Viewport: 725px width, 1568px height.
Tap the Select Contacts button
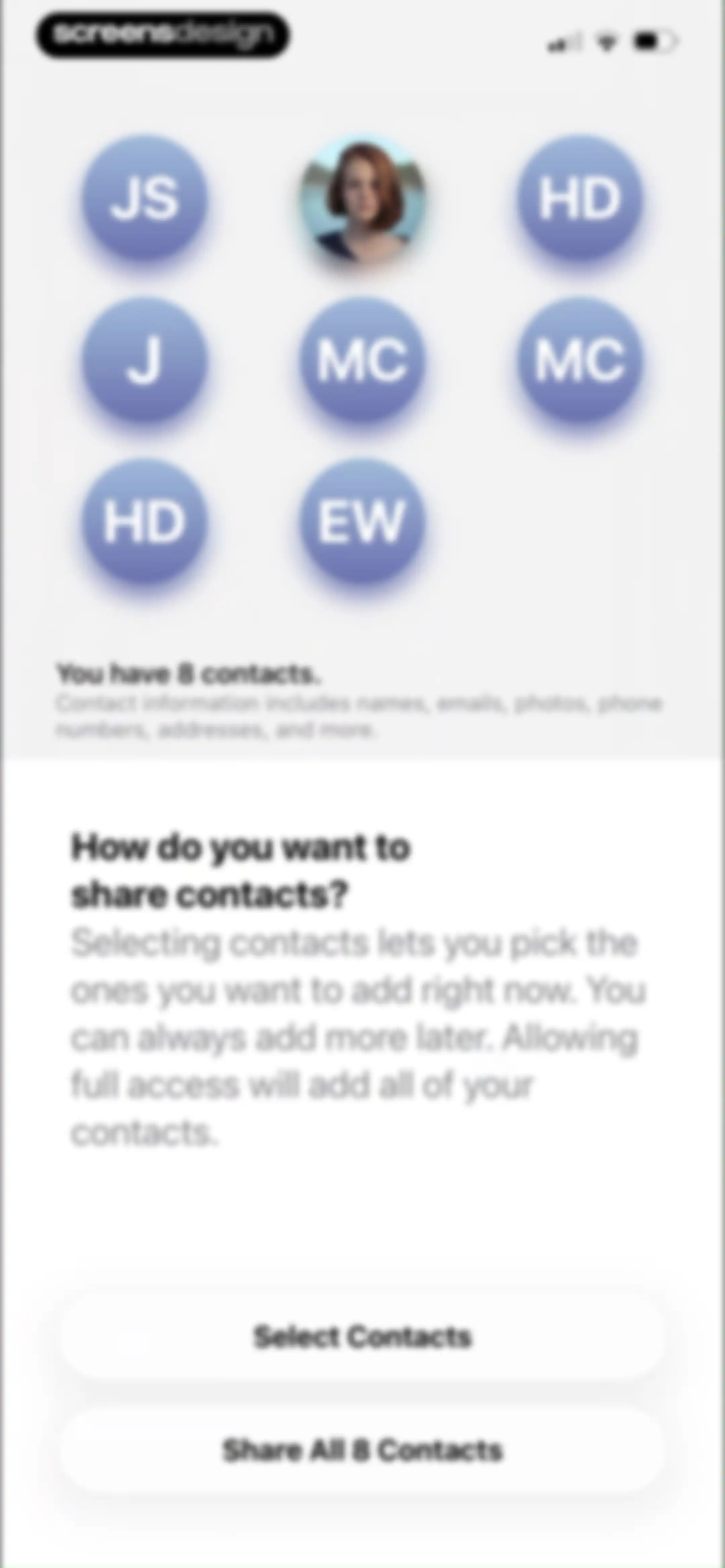pos(362,1337)
